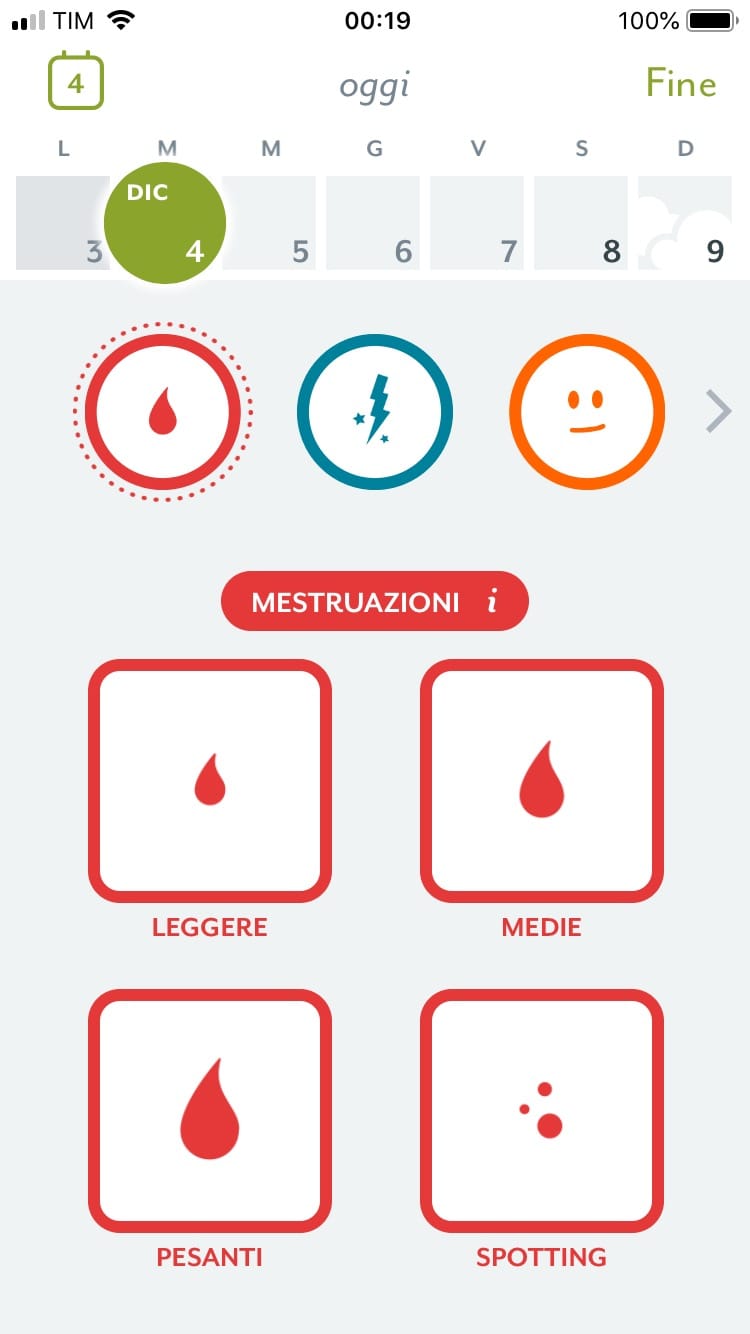Choose day 7 in the week strip

coord(477,223)
